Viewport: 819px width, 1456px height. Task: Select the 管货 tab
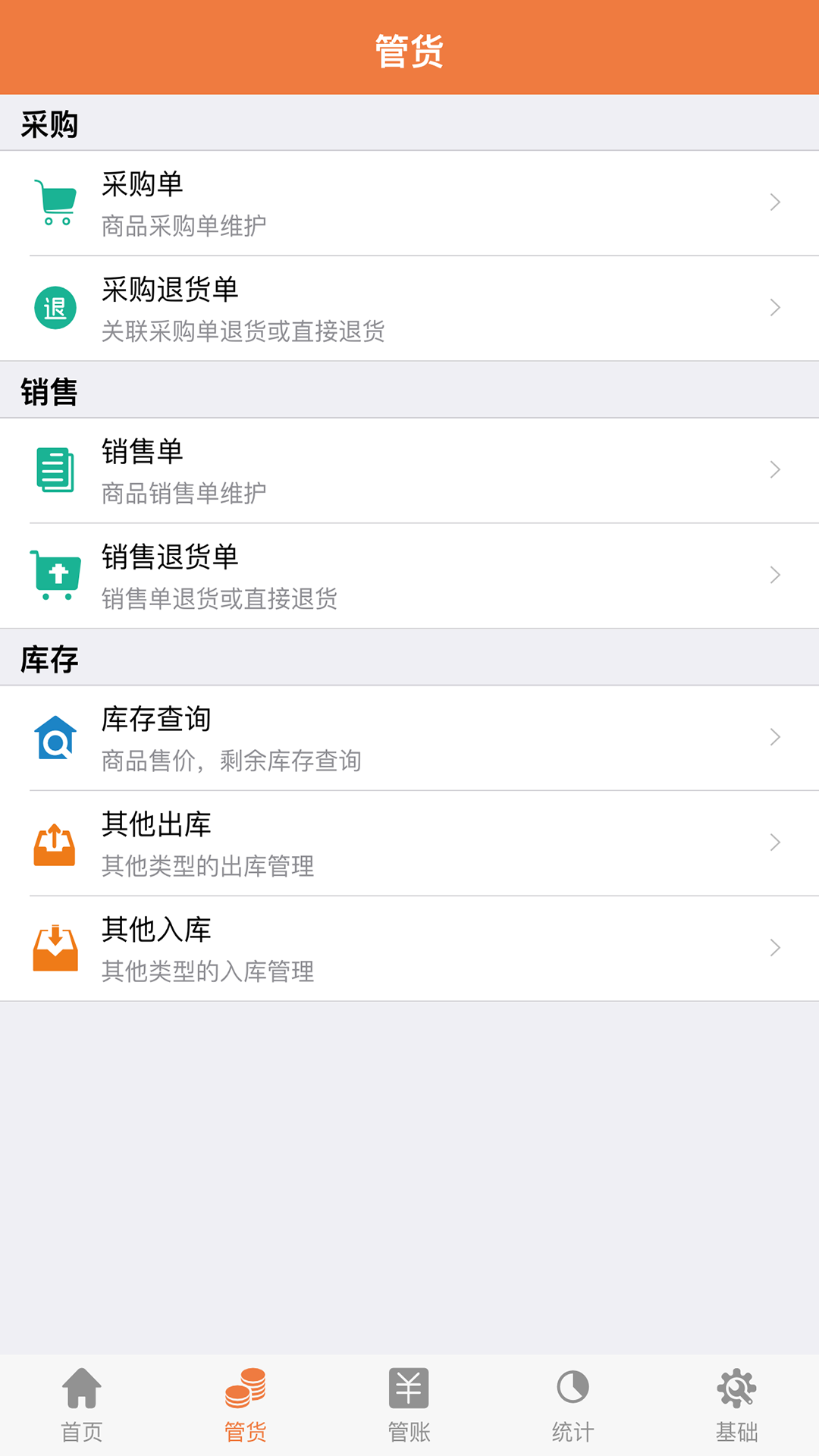(x=246, y=1404)
